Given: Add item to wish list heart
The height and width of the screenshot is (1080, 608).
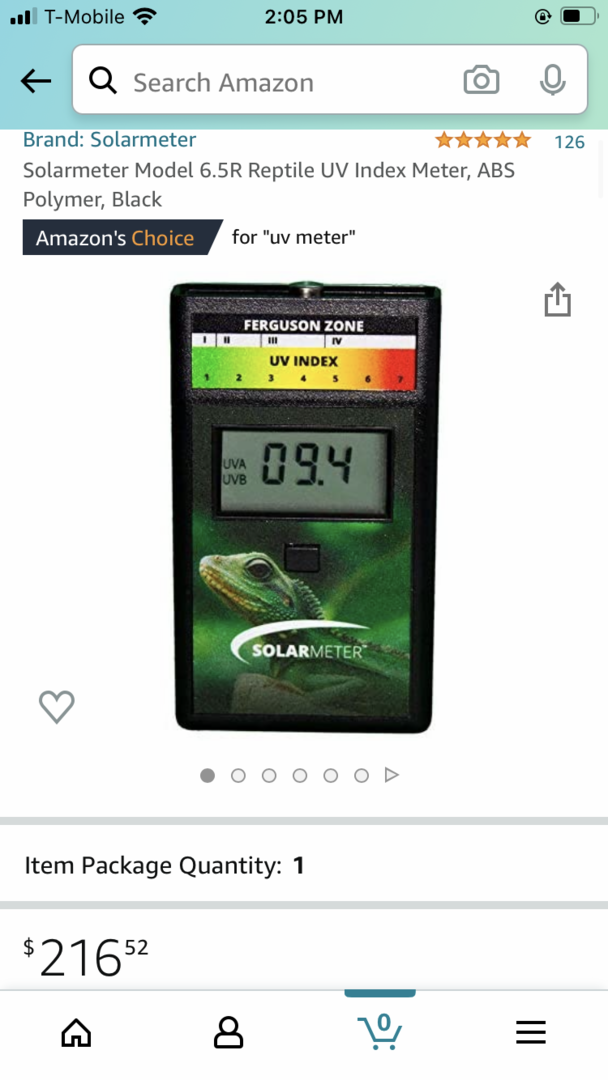Looking at the screenshot, I should (x=56, y=707).
